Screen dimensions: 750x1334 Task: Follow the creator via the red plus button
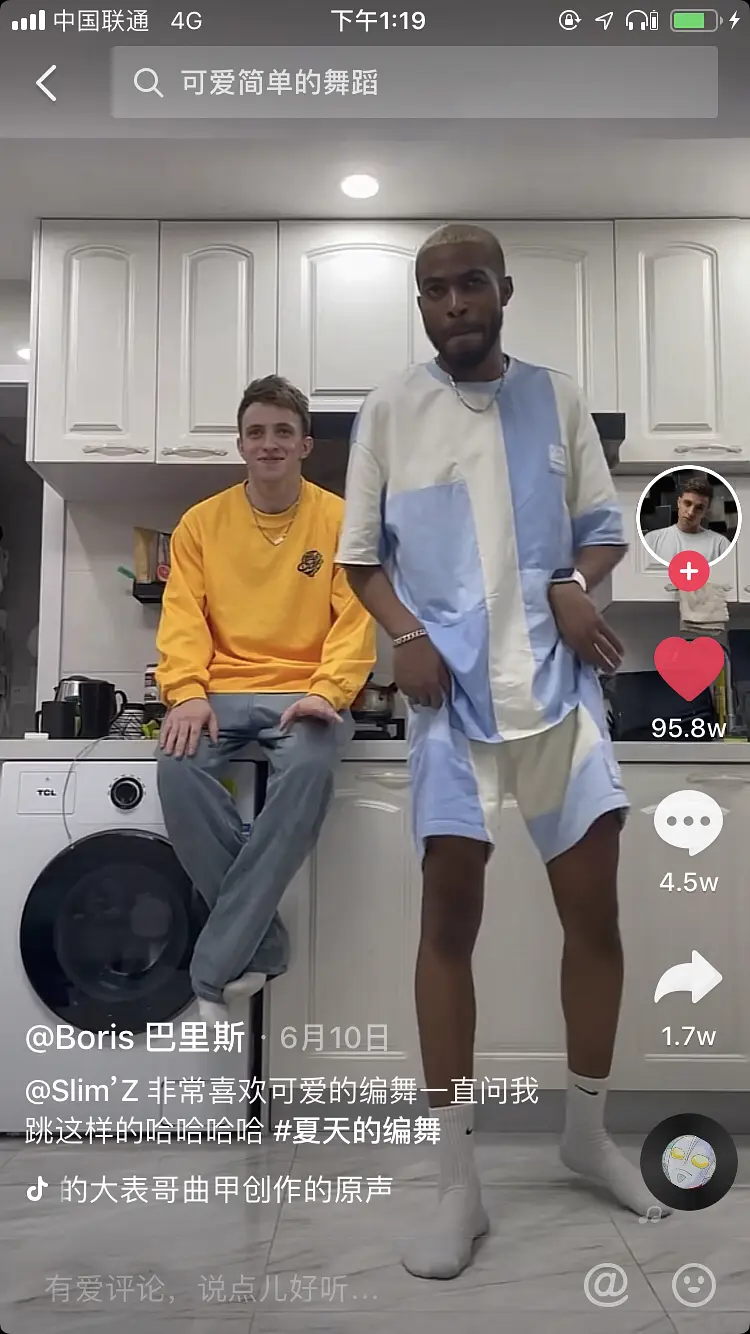pyautogui.click(x=688, y=573)
